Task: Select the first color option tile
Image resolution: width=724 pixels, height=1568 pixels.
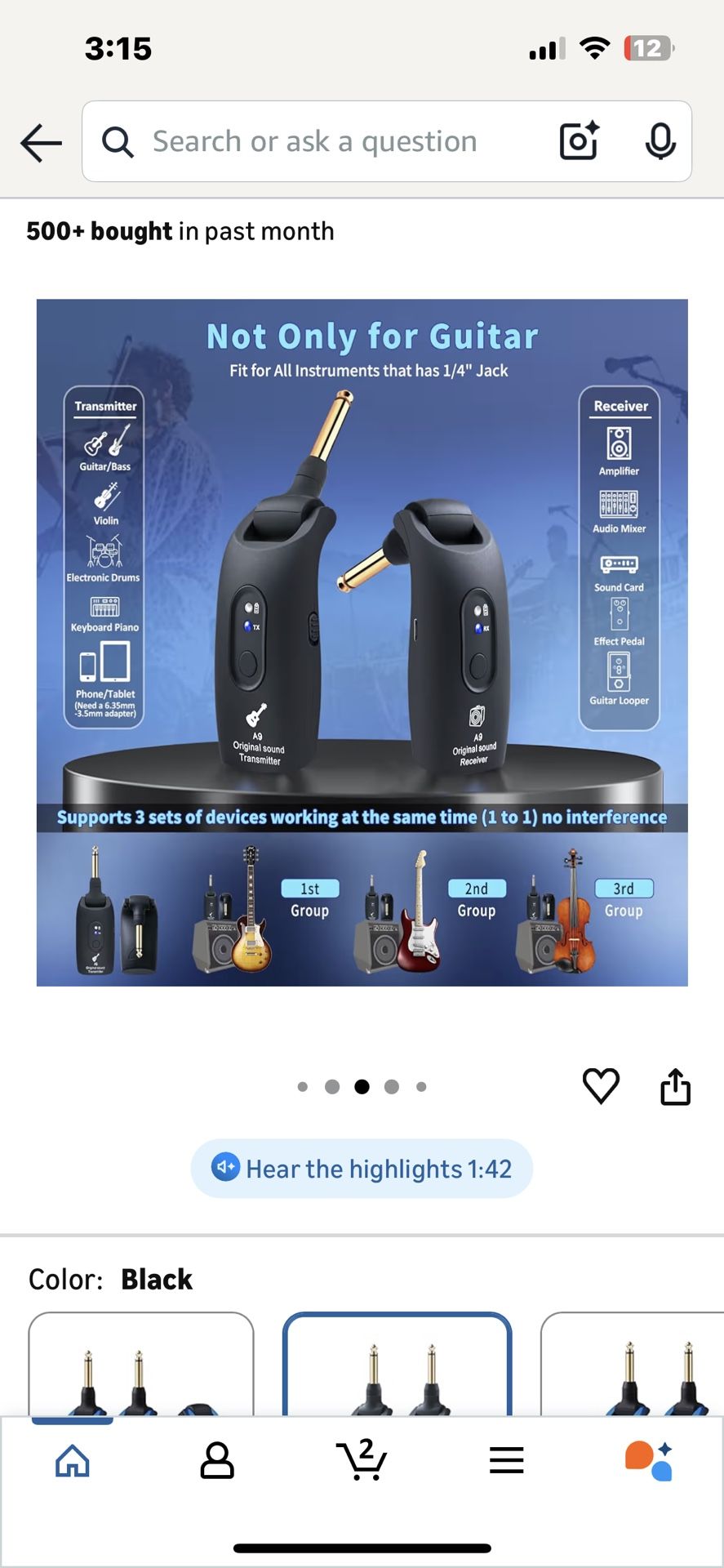Action: (x=140, y=1364)
